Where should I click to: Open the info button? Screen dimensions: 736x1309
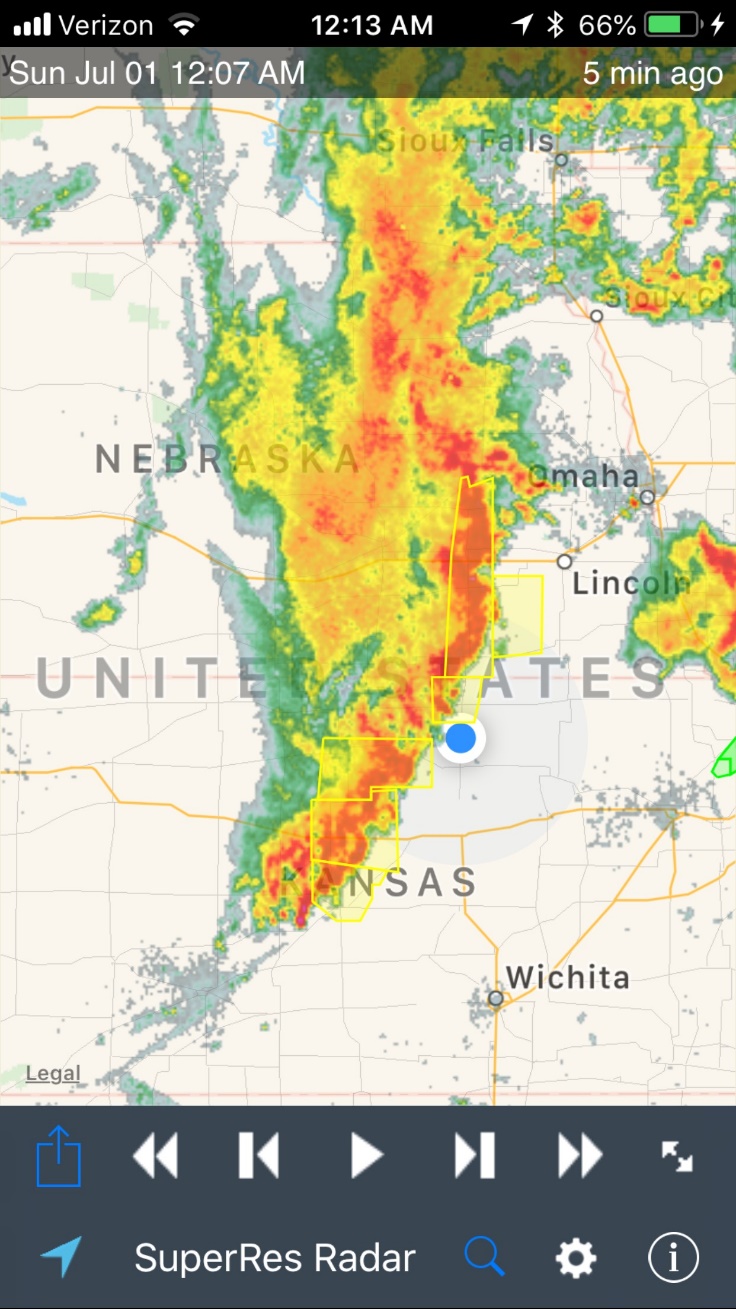[674, 1257]
